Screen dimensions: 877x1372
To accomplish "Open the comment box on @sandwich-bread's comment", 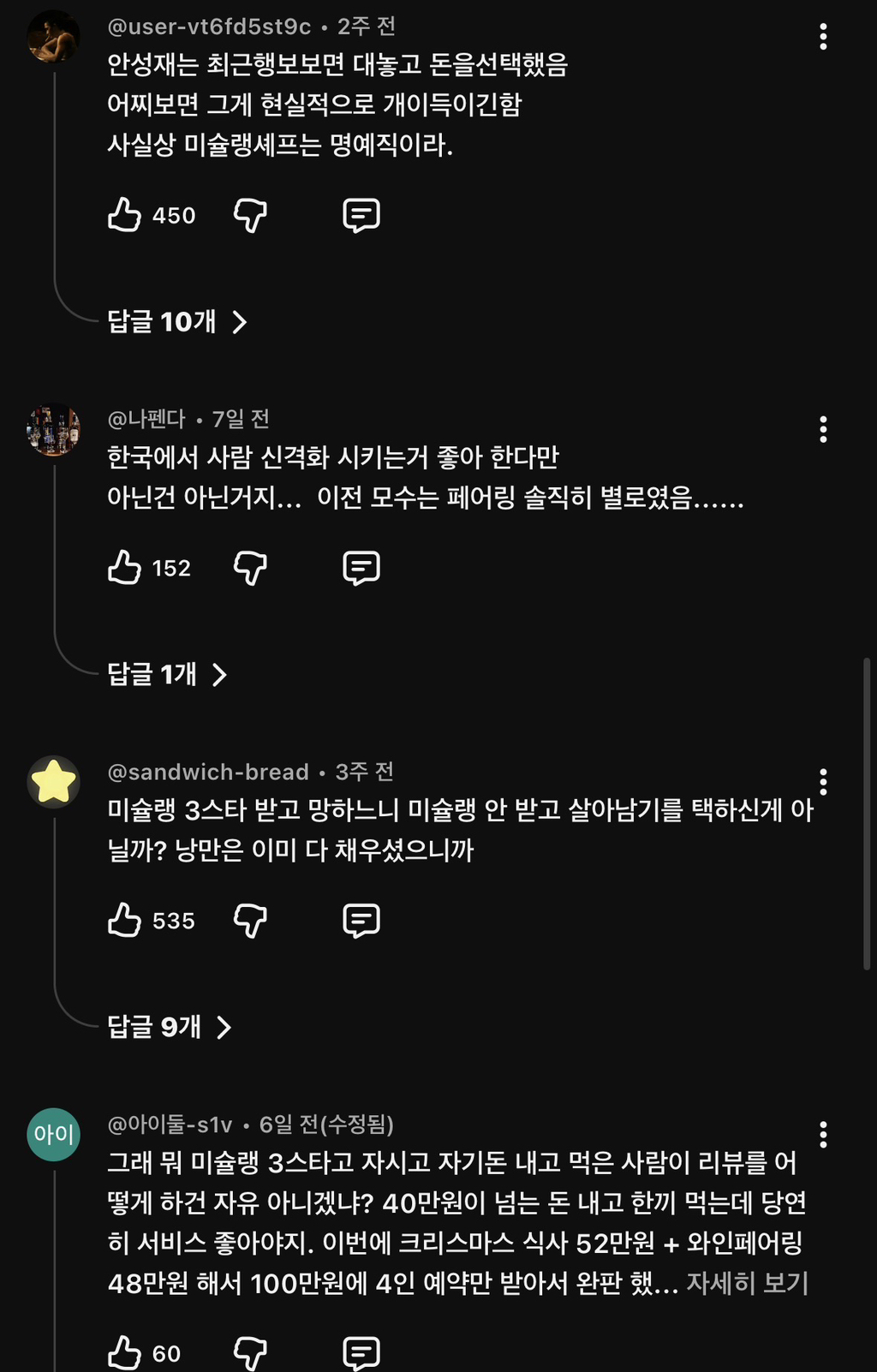I will (362, 919).
